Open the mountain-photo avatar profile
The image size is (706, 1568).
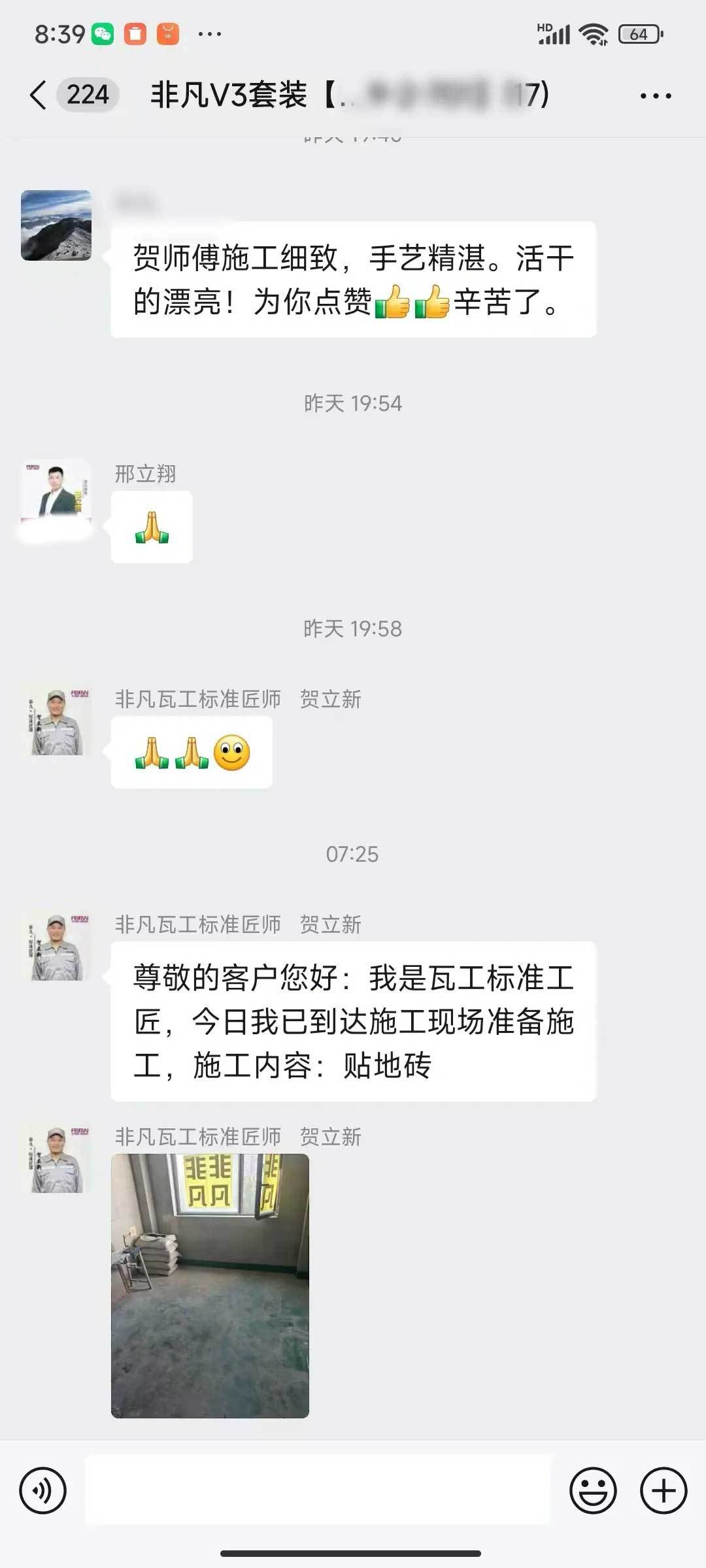coord(56,225)
